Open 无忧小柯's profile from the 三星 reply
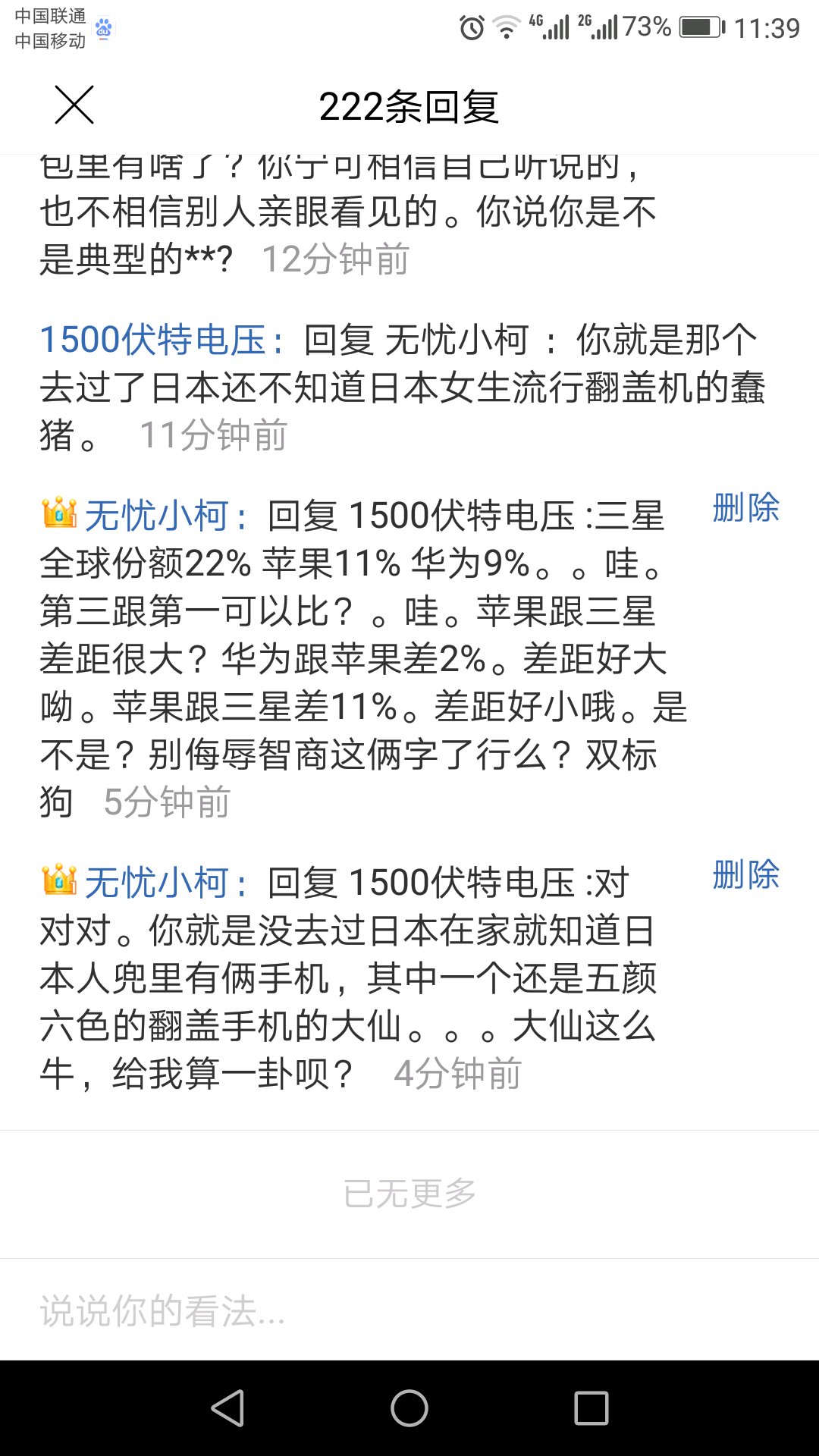Viewport: 819px width, 1456px height. click(165, 516)
